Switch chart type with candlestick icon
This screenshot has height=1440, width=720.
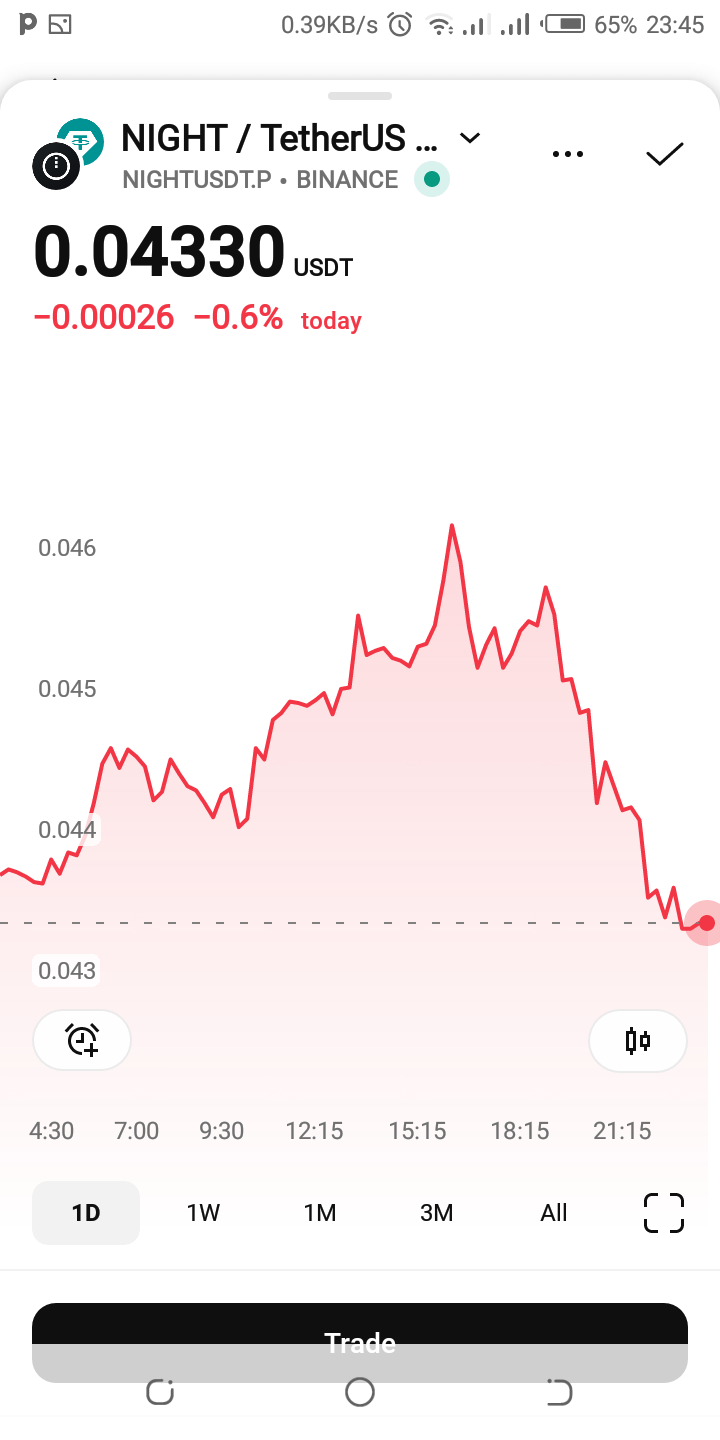point(638,1040)
